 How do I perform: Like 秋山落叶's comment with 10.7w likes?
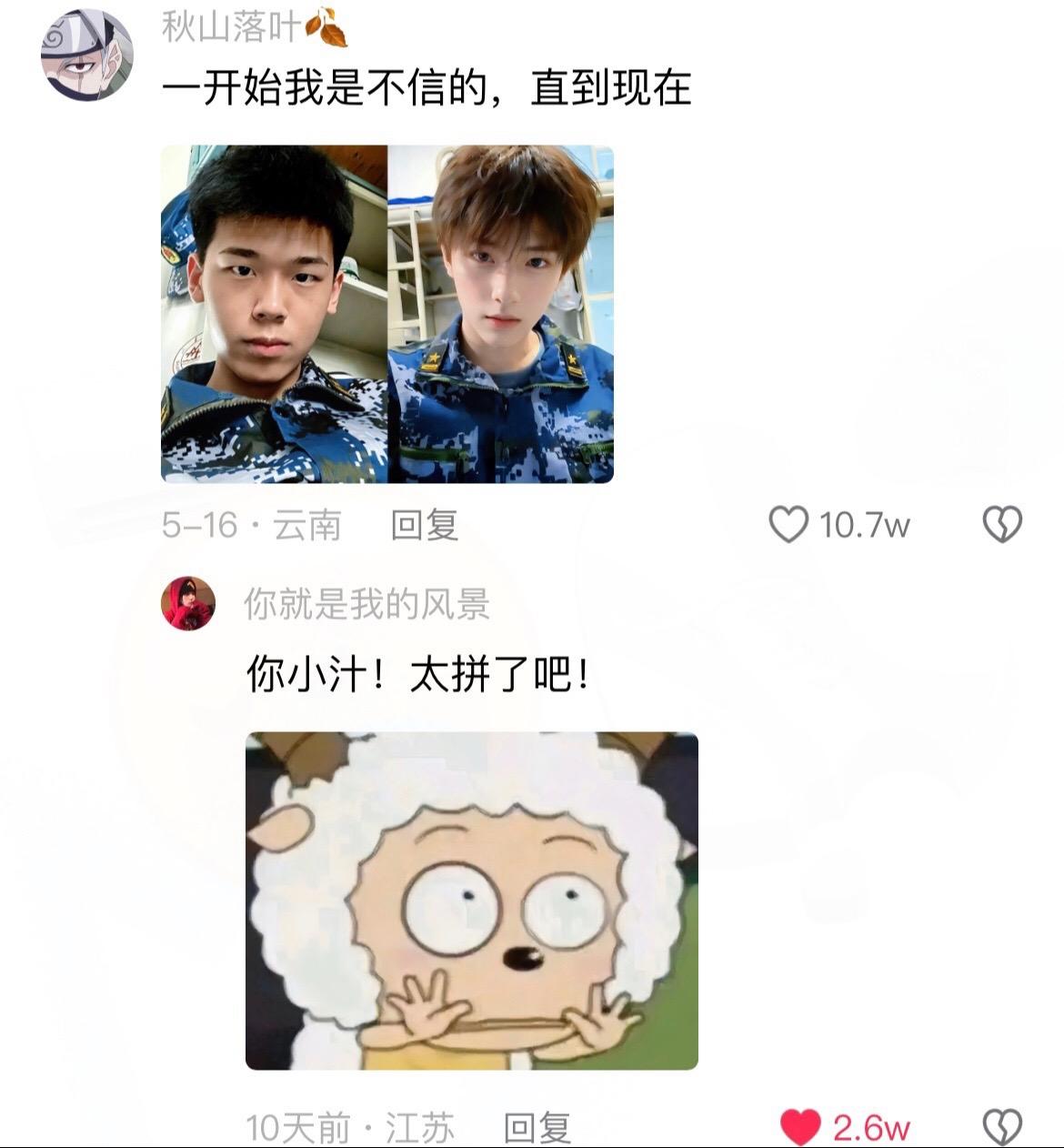coord(788,525)
